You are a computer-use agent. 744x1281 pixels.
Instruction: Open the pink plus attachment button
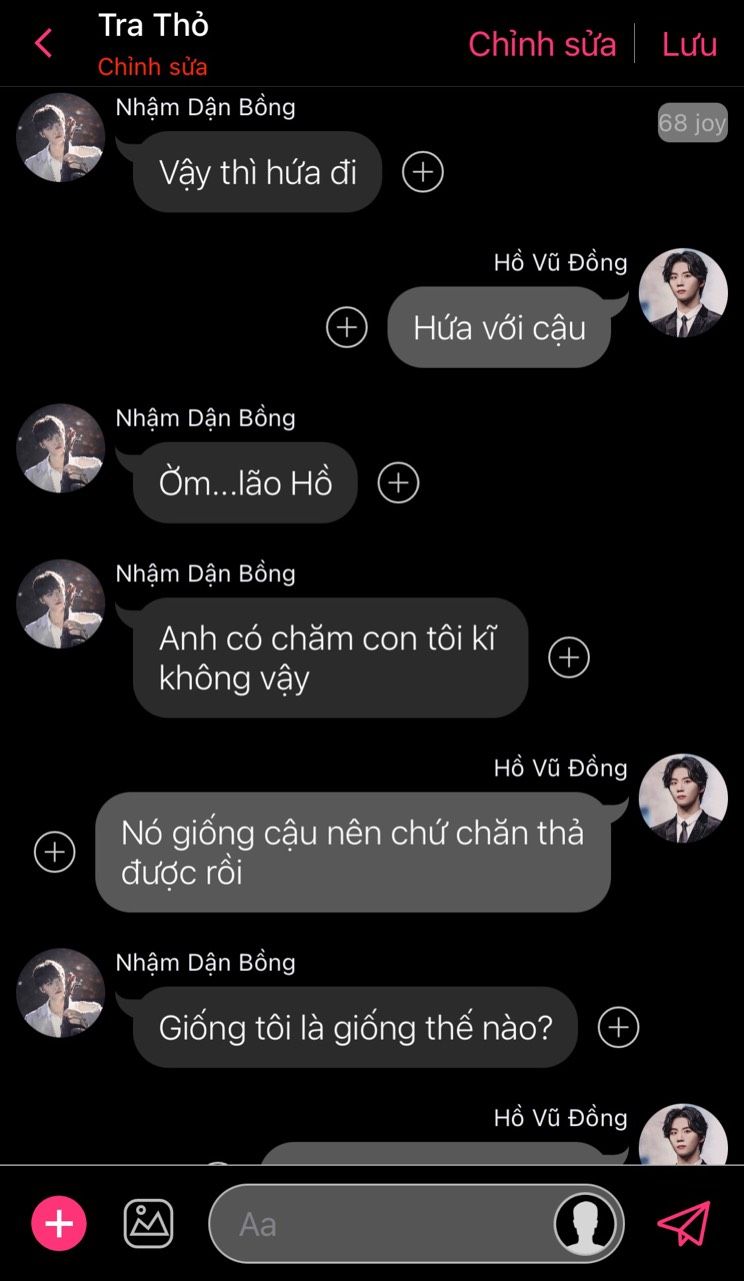coord(59,1224)
